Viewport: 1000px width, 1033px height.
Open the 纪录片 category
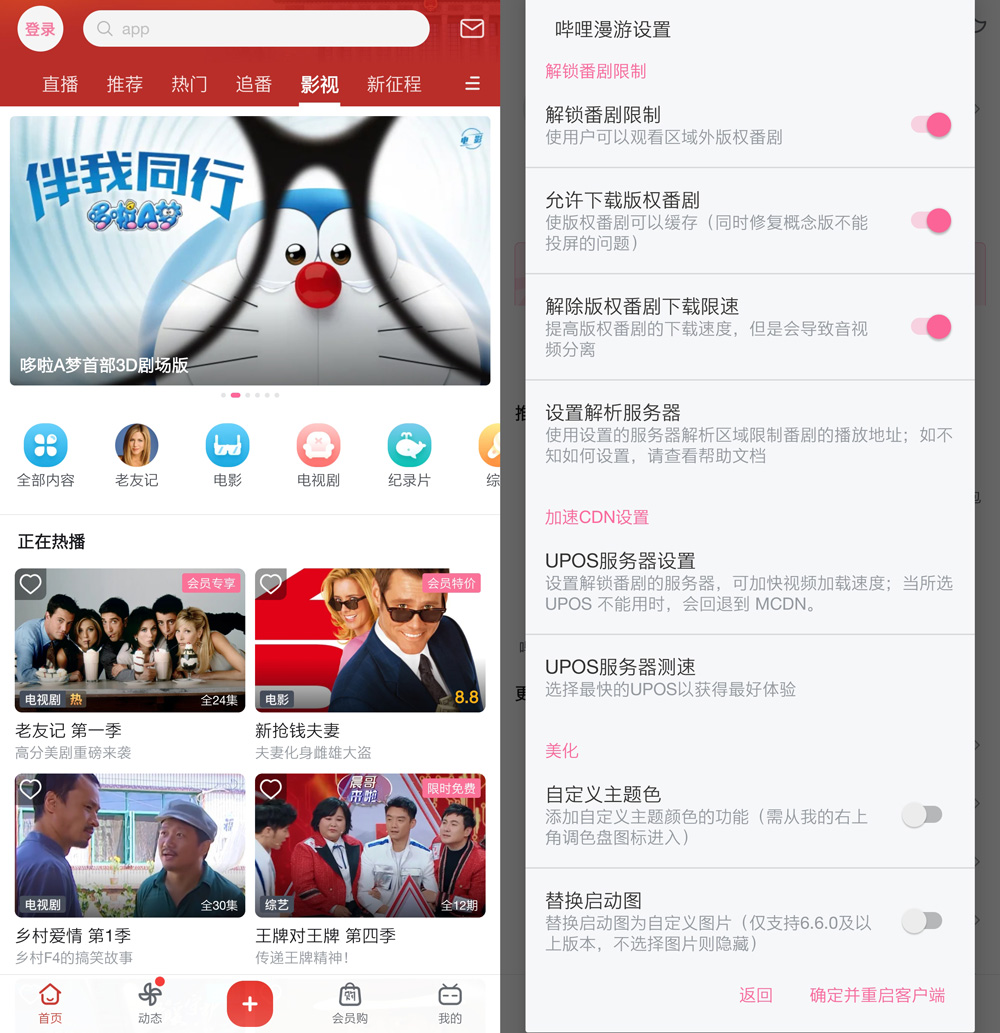pyautogui.click(x=409, y=455)
